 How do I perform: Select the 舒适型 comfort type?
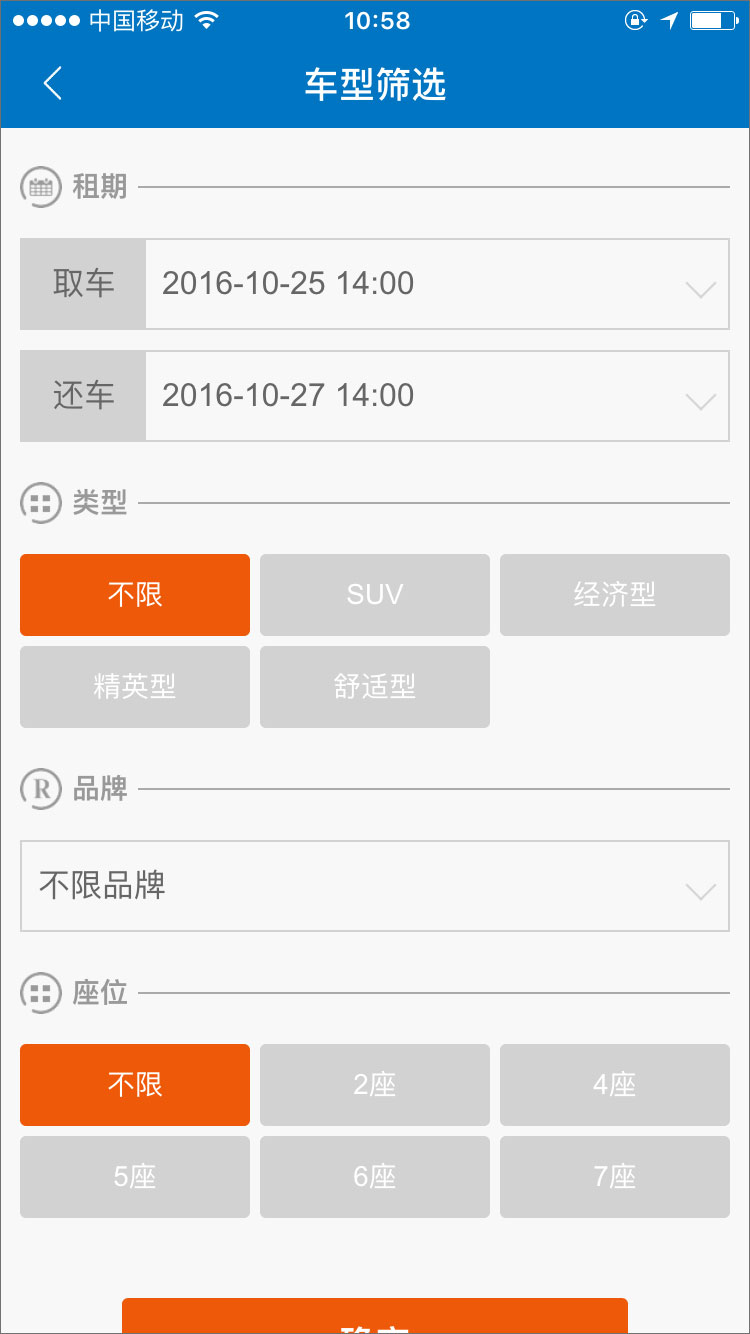[374, 686]
